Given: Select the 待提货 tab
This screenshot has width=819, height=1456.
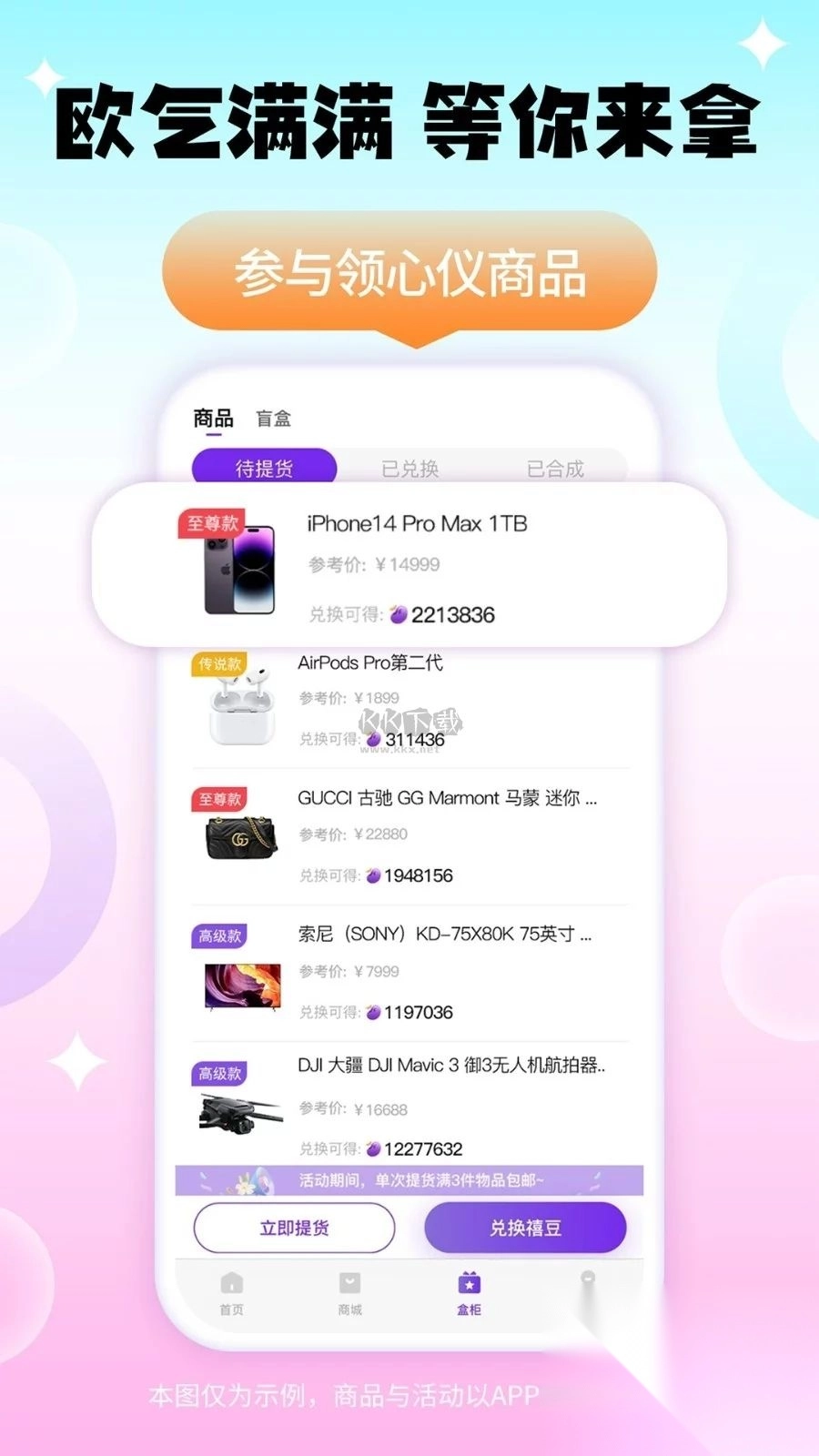Looking at the screenshot, I should (x=267, y=466).
